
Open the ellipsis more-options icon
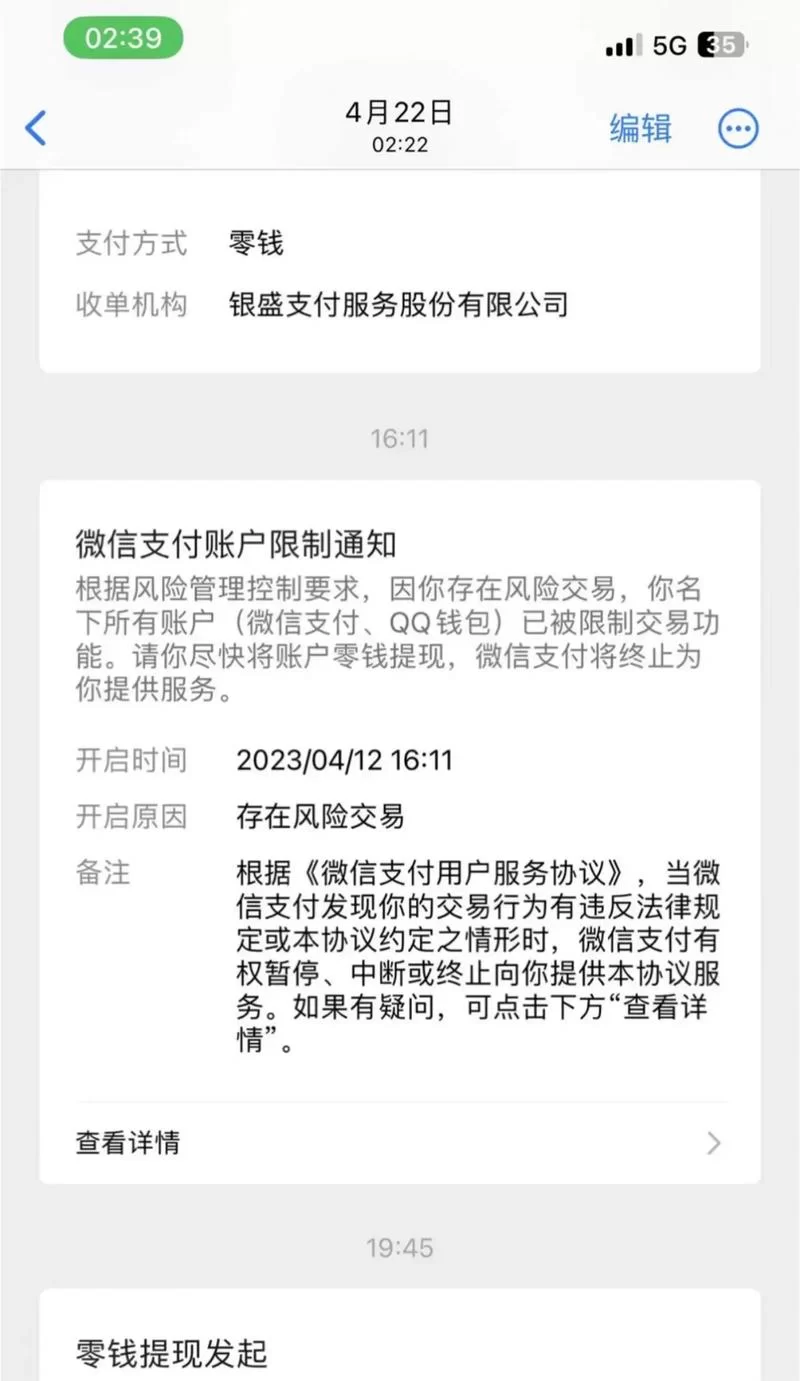[x=738, y=128]
